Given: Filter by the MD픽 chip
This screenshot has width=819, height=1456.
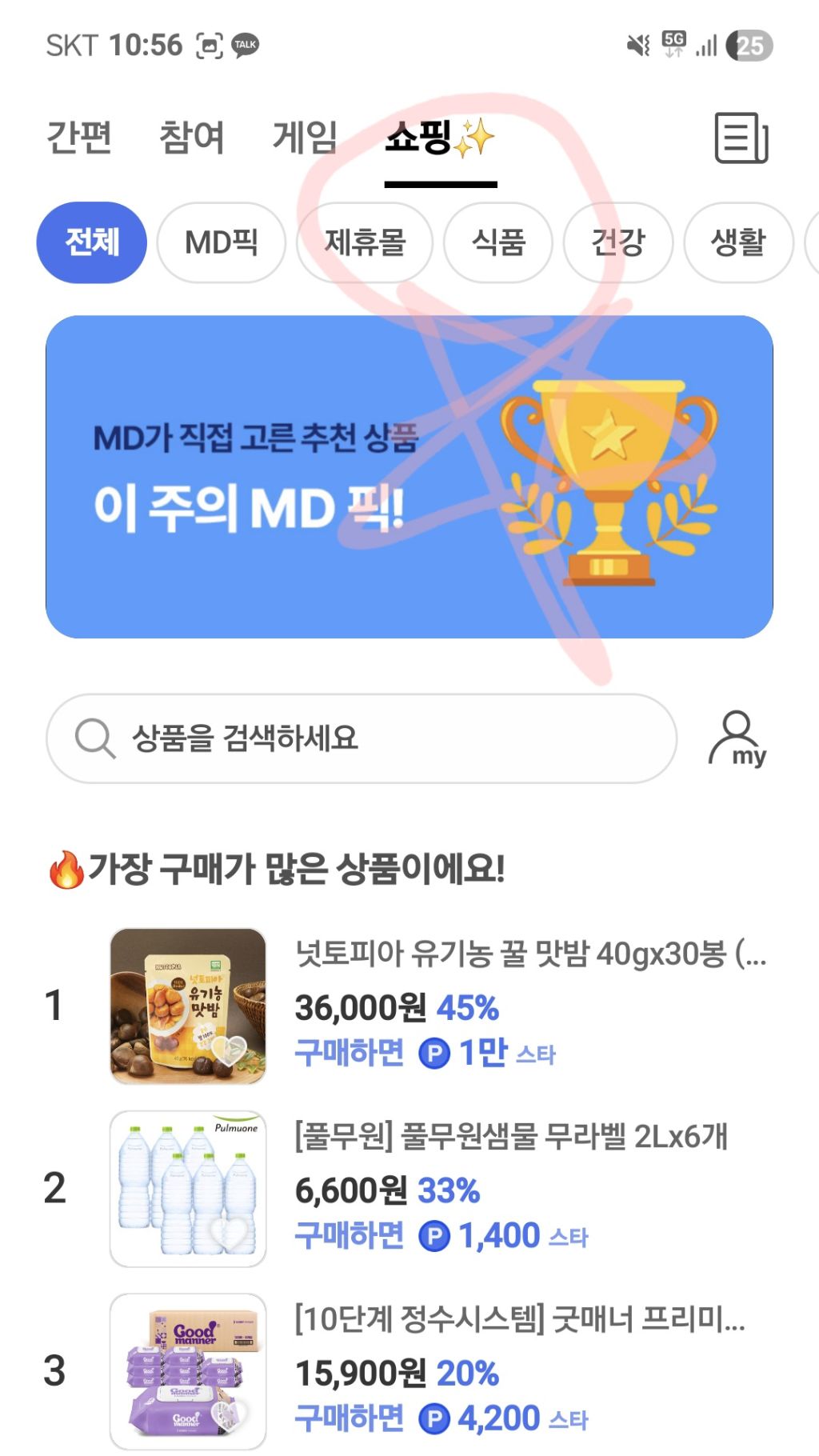Looking at the screenshot, I should [x=222, y=242].
